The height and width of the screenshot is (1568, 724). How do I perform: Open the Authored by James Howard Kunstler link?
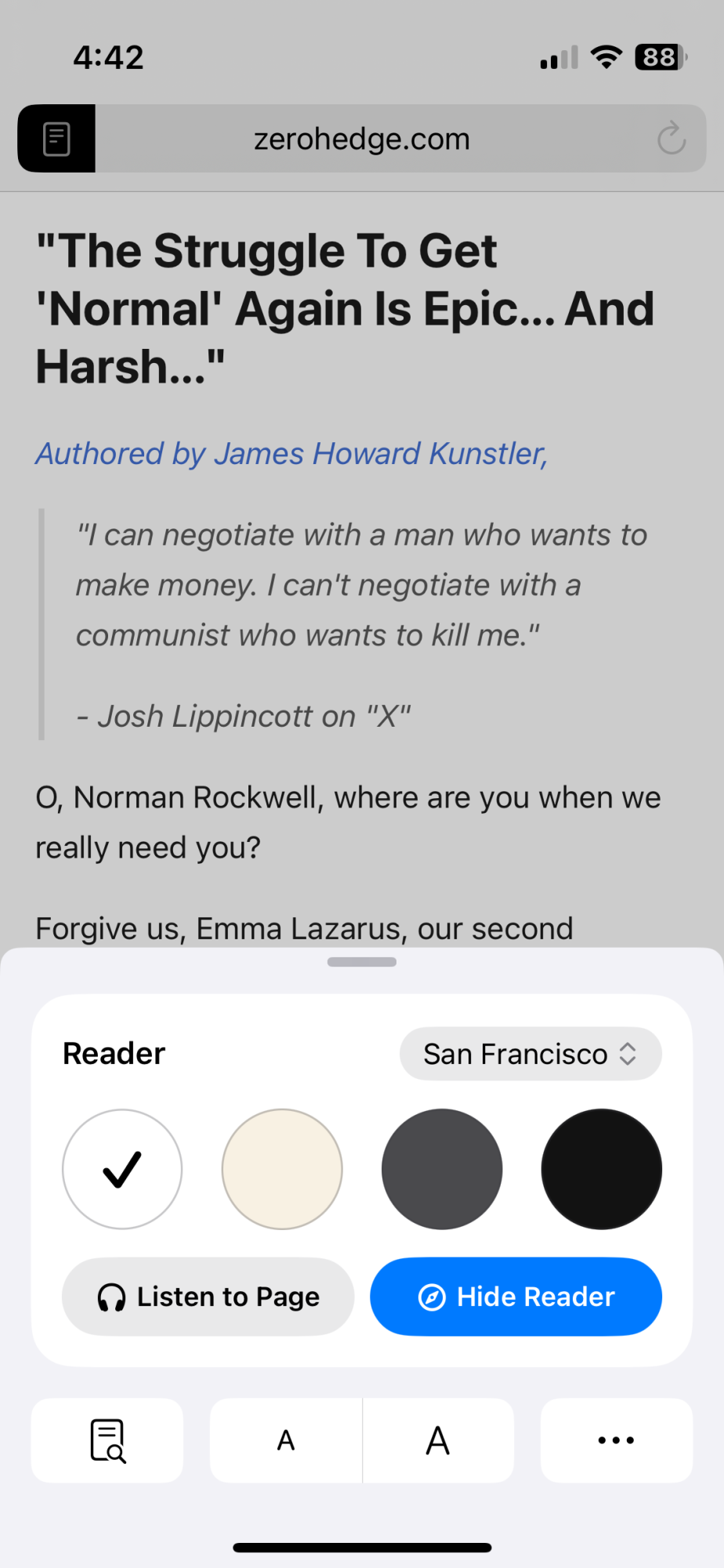(x=291, y=454)
